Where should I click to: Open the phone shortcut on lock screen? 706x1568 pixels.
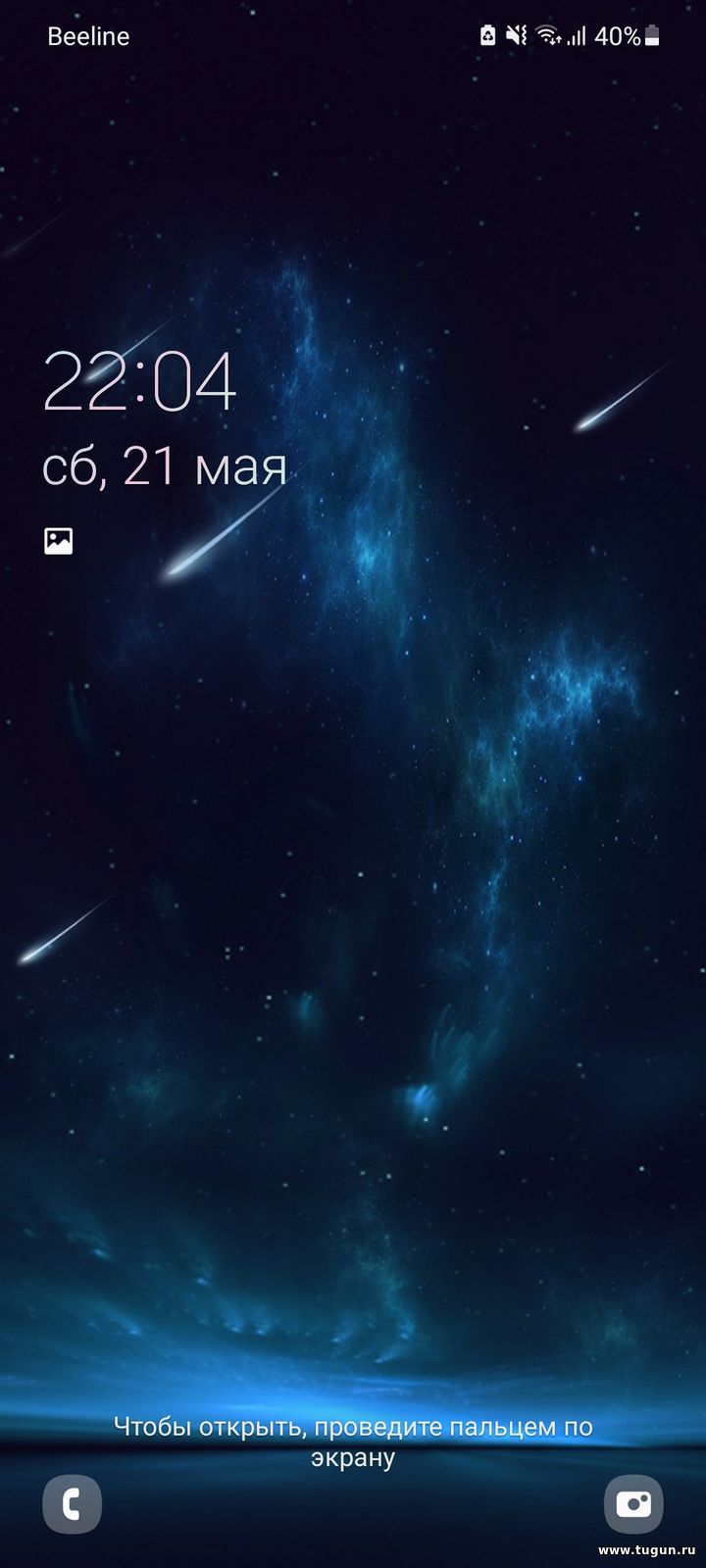(73, 1503)
